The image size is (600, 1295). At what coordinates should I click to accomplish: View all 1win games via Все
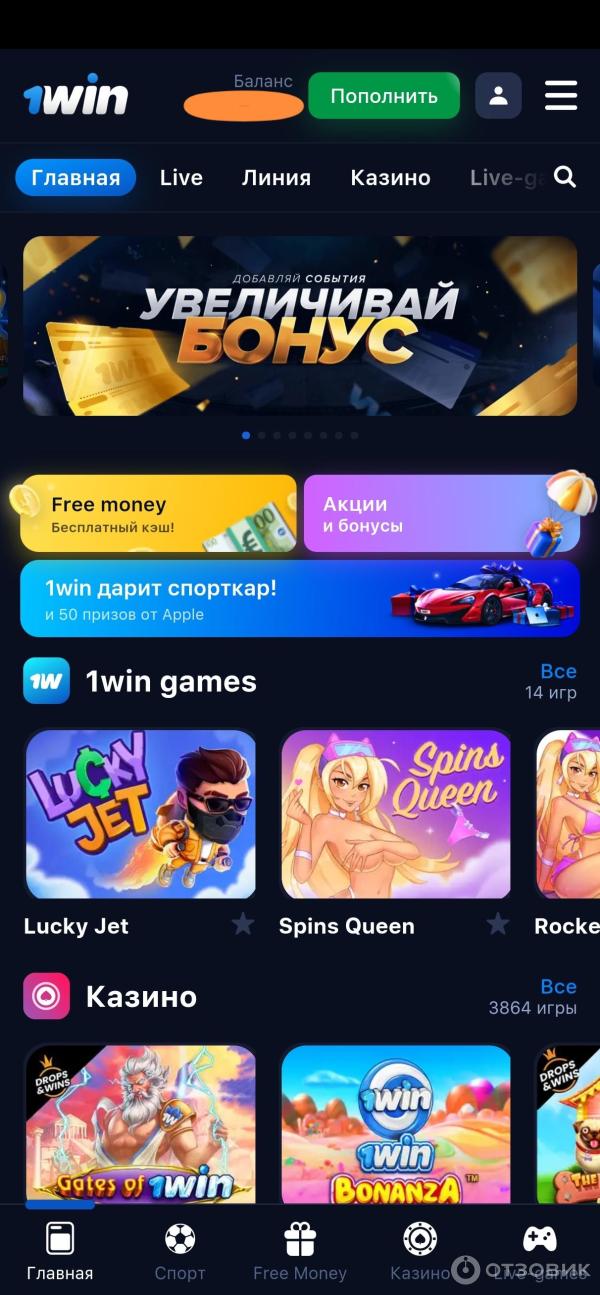tap(558, 671)
